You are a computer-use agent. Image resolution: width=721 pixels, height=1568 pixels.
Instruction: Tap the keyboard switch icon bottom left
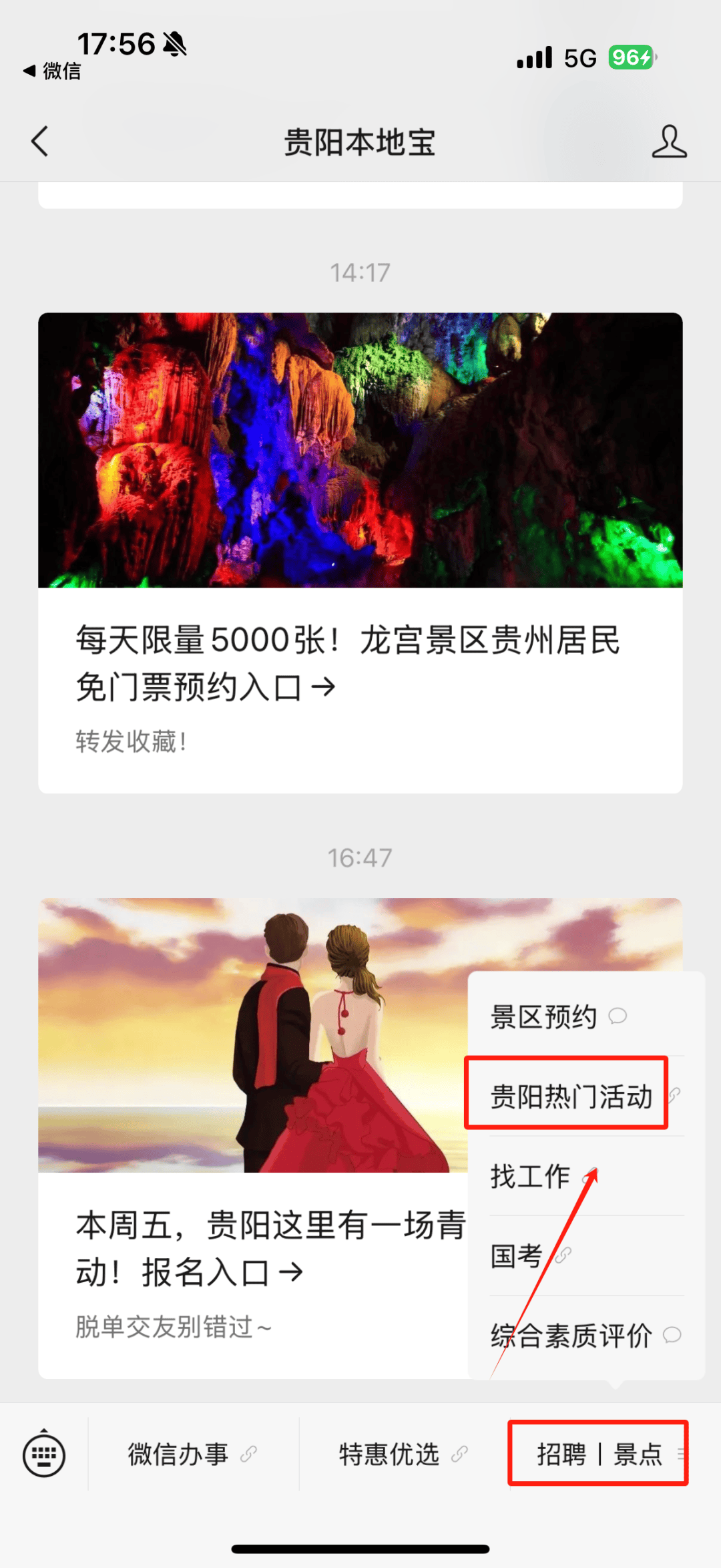pyautogui.click(x=44, y=1456)
